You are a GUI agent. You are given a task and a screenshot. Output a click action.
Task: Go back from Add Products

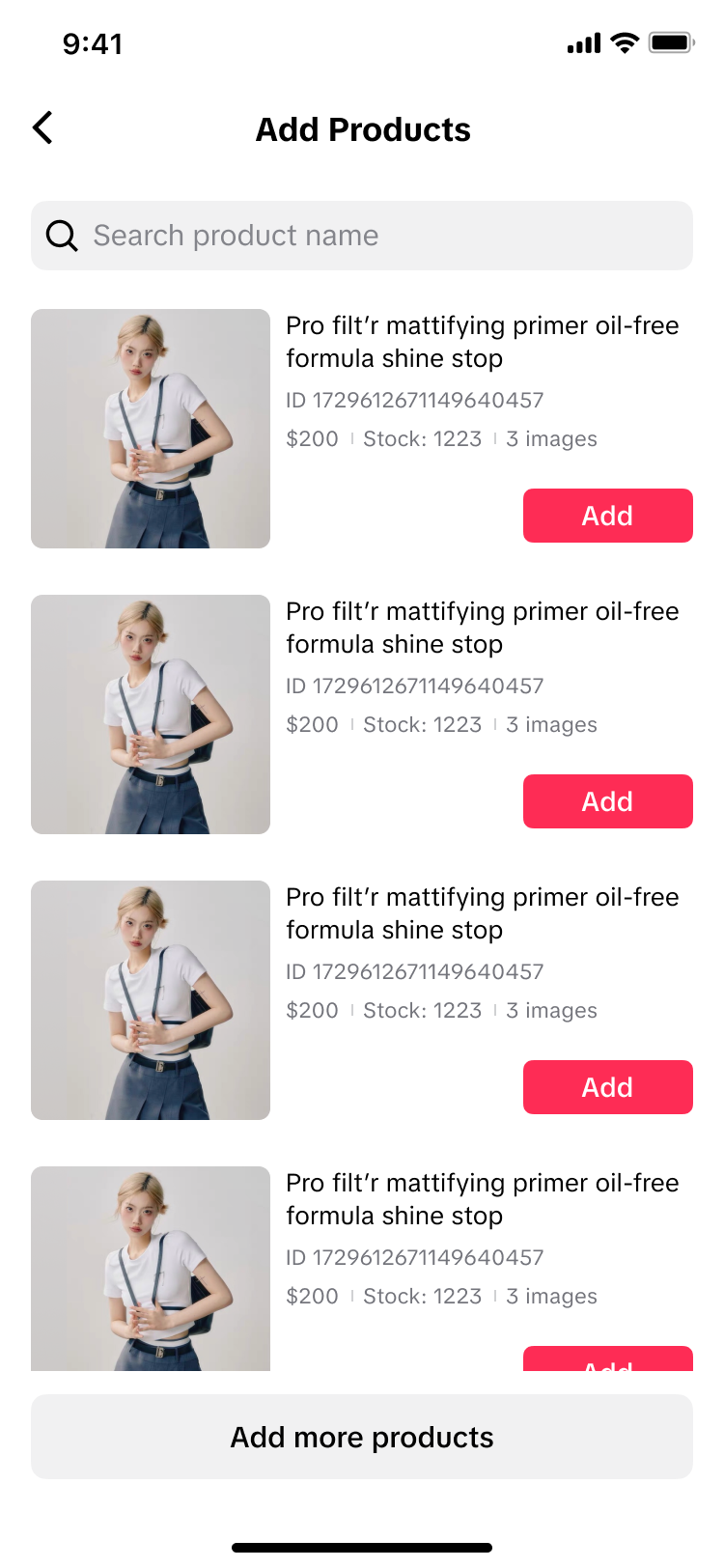[x=42, y=127]
